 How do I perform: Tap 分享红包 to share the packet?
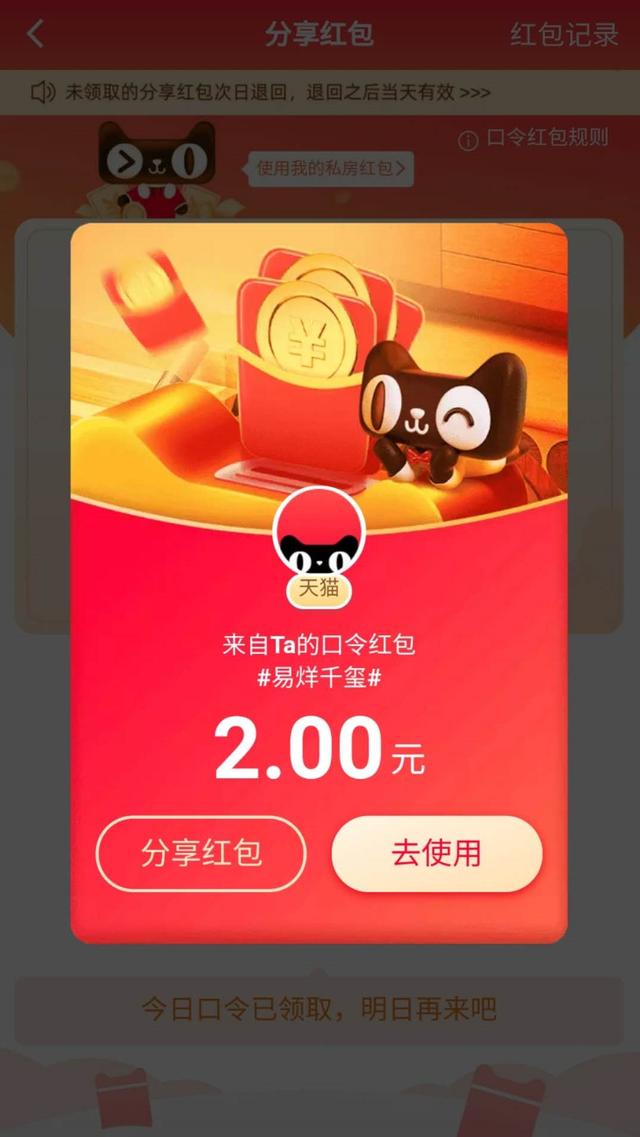(x=201, y=853)
